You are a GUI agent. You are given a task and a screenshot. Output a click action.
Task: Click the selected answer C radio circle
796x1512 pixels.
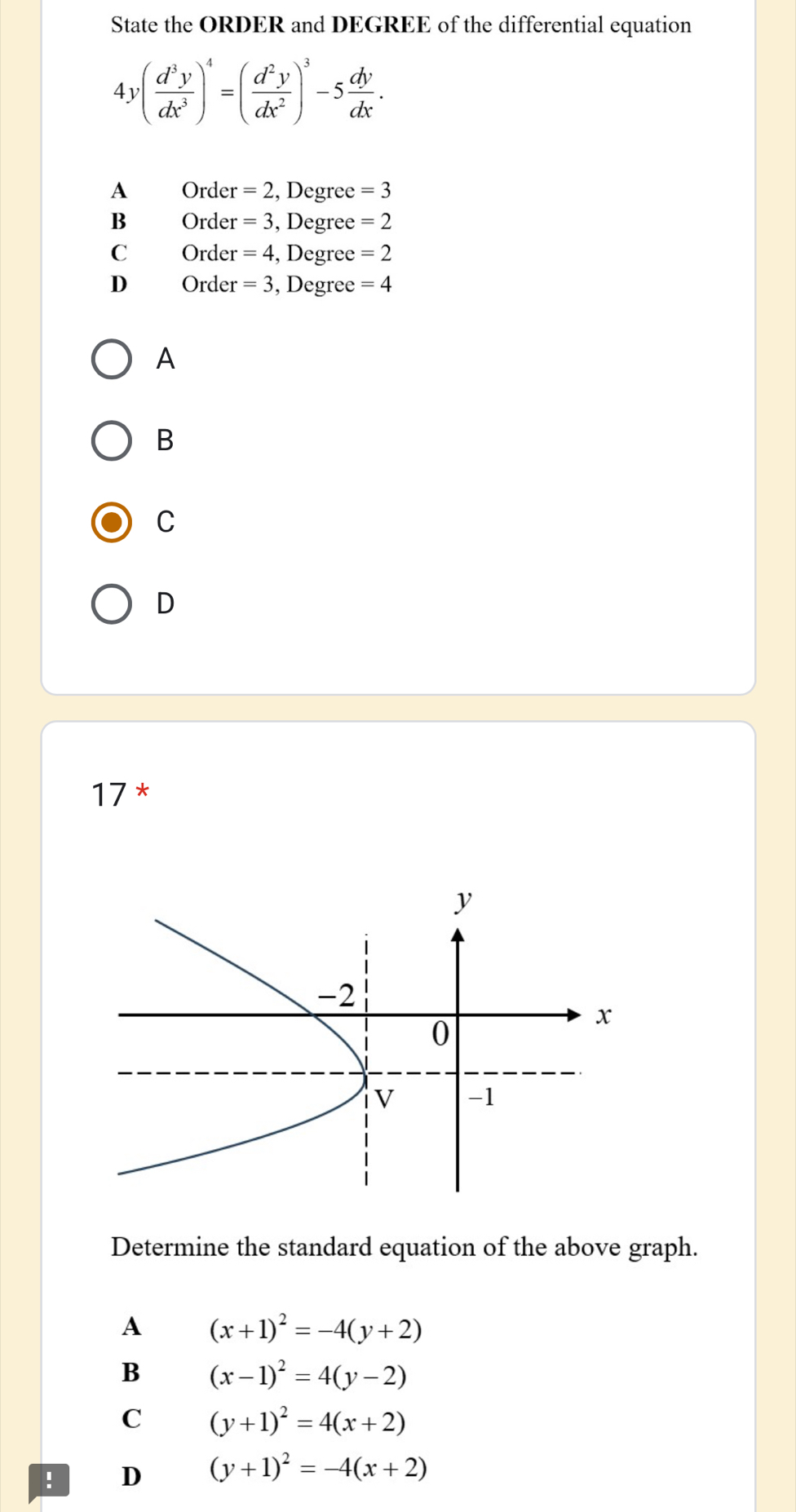point(112,523)
